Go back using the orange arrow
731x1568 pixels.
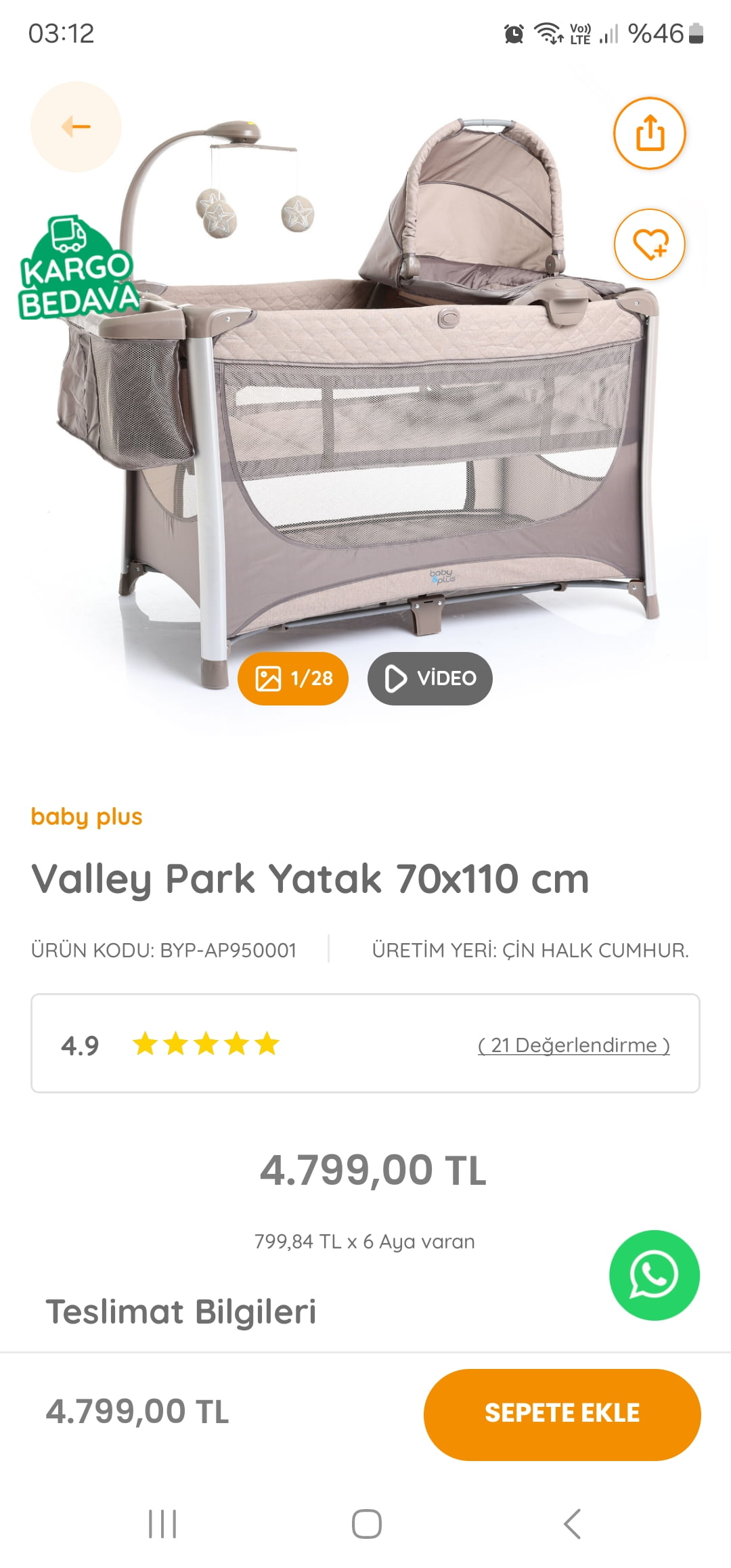point(76,127)
